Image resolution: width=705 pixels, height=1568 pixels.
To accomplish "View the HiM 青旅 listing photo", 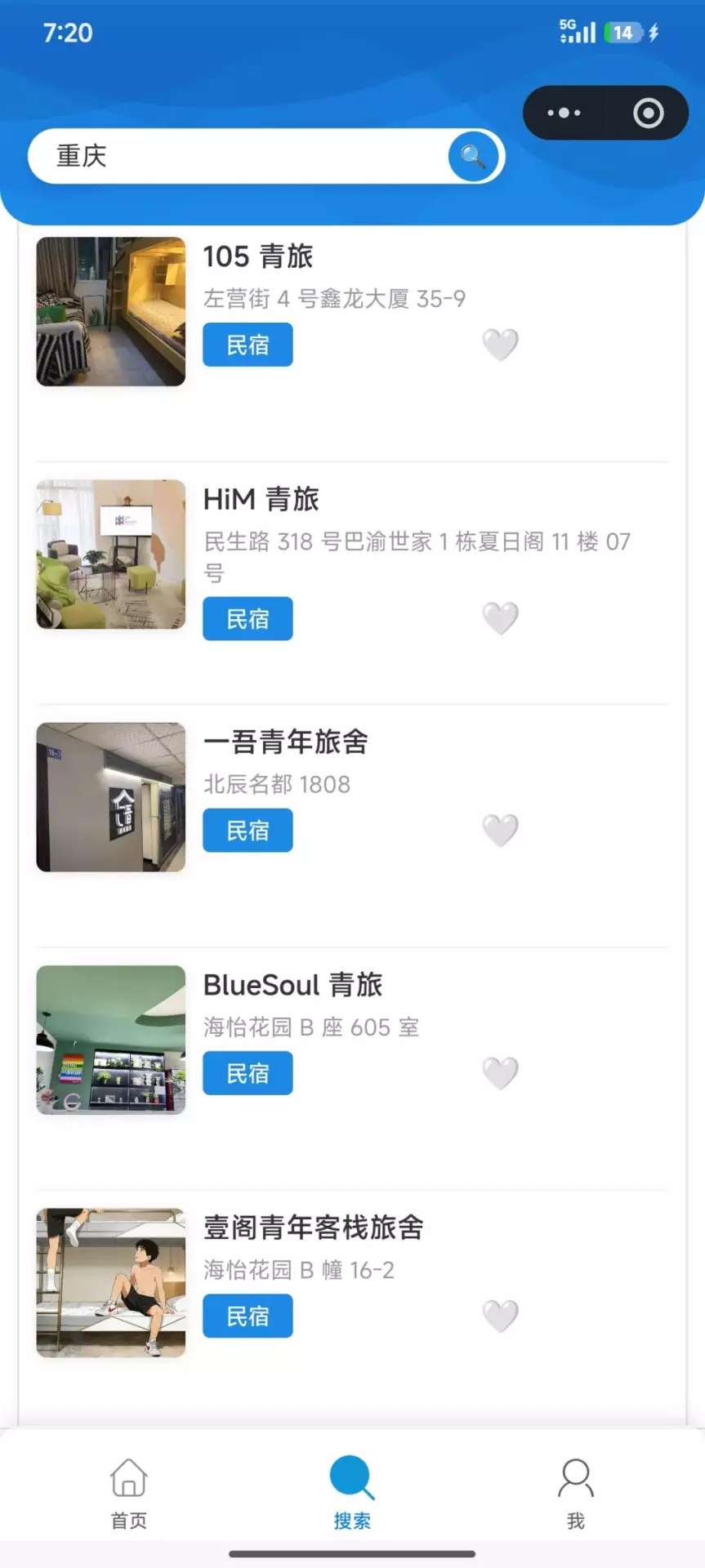I will click(111, 554).
